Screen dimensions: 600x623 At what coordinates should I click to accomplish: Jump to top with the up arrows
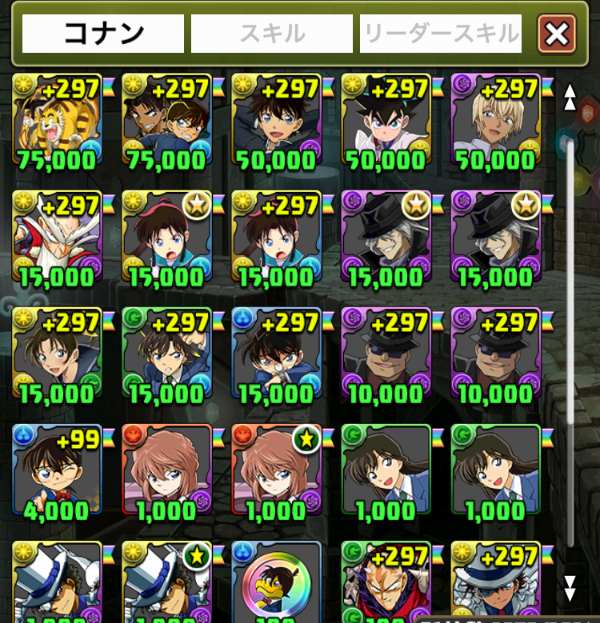point(570,97)
